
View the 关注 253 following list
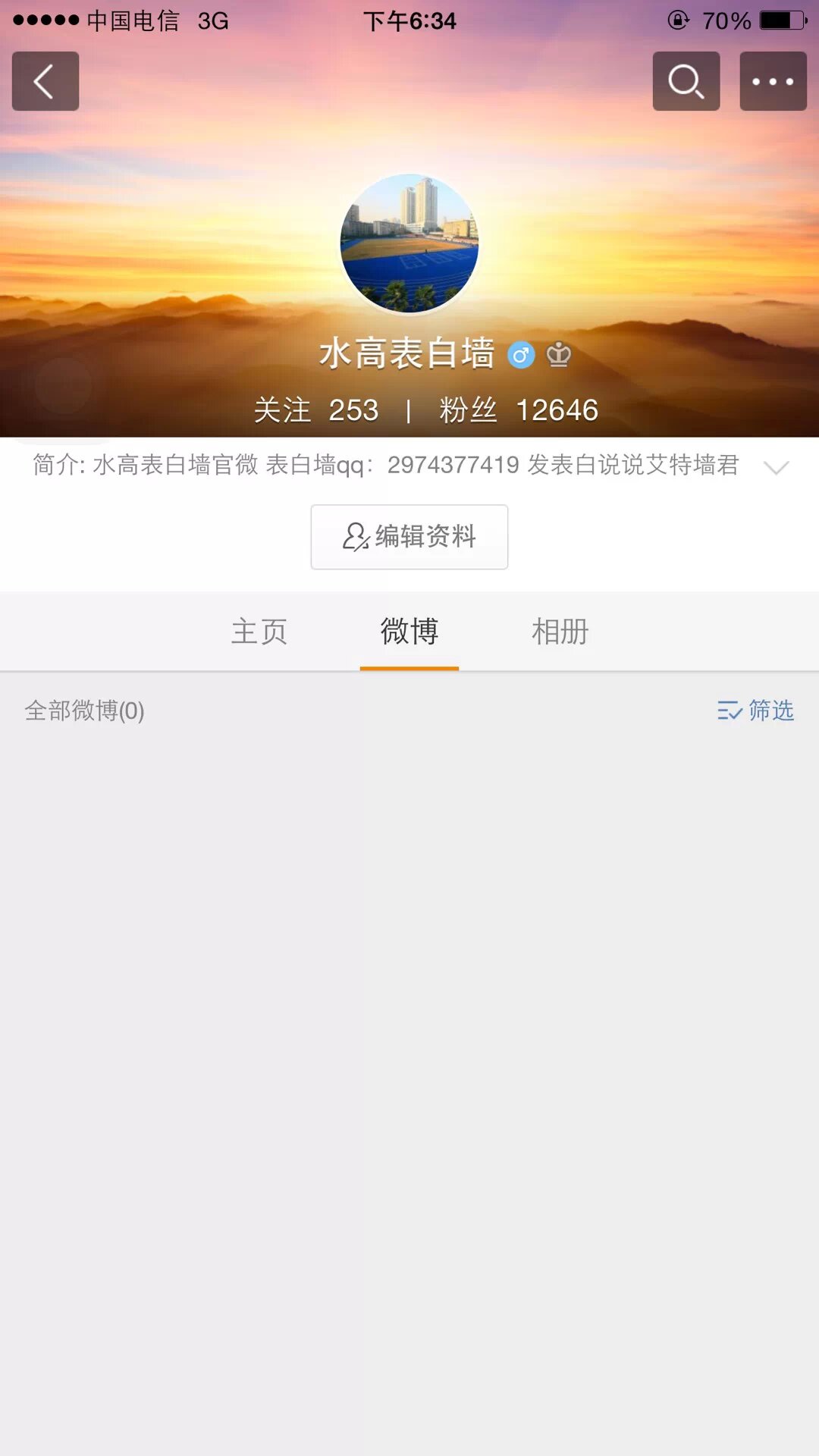click(x=316, y=410)
